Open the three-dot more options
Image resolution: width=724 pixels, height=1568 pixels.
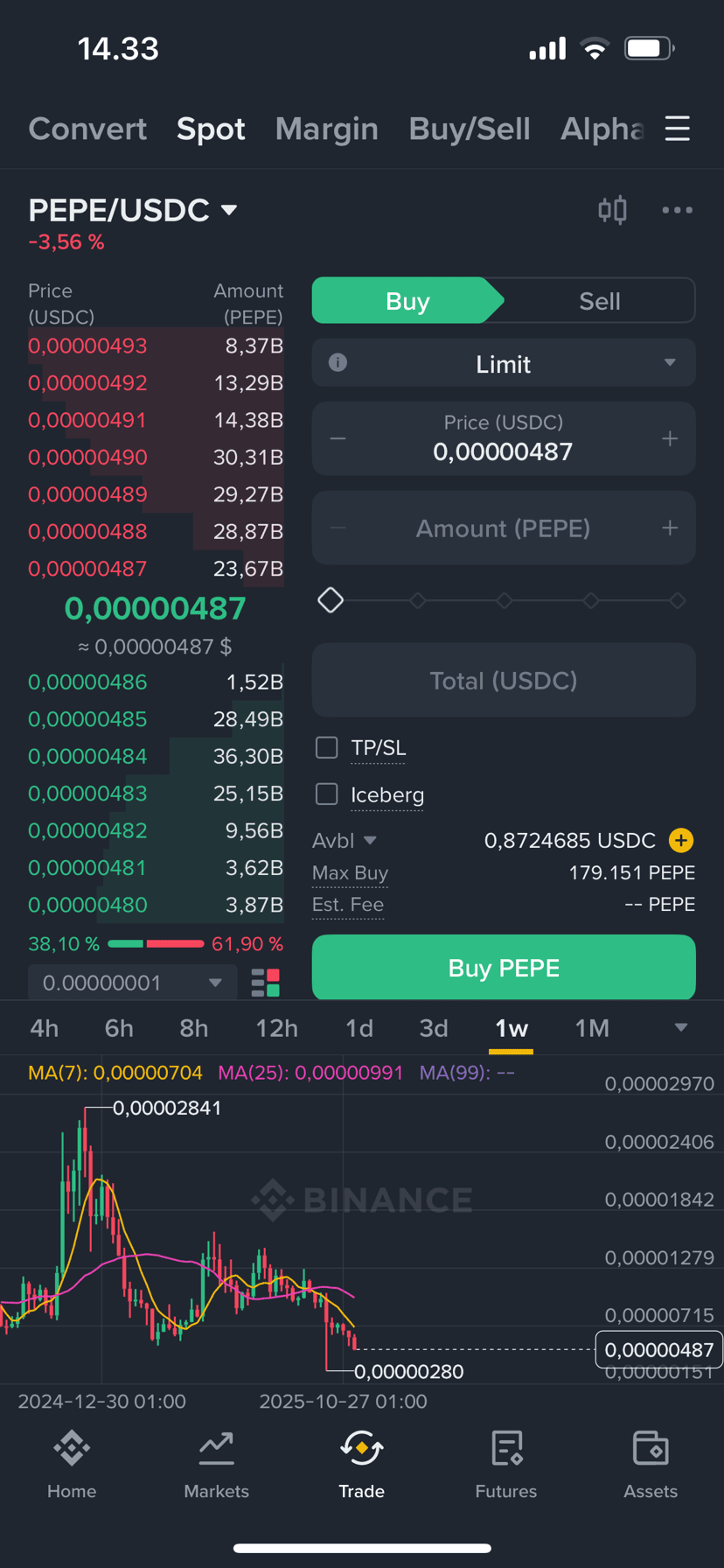pyautogui.click(x=677, y=210)
